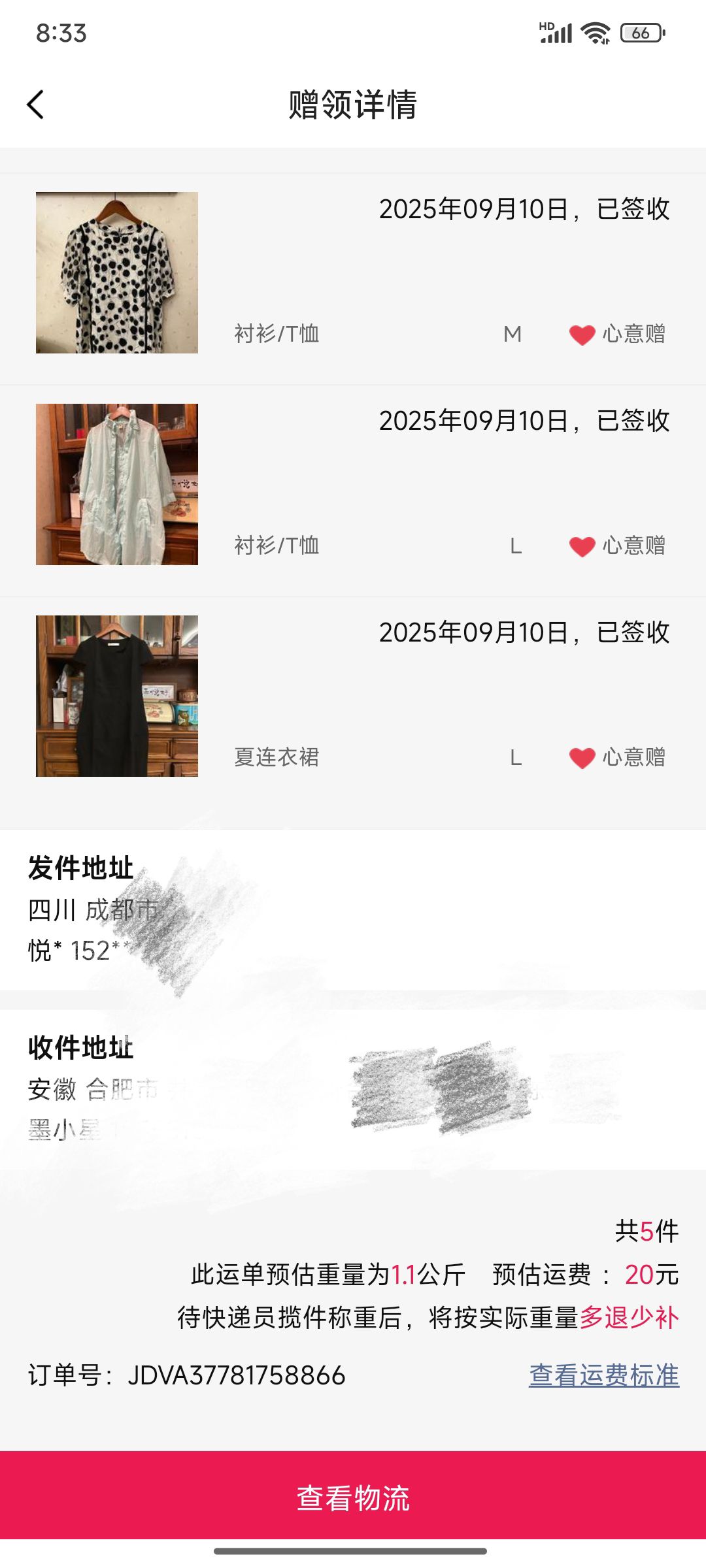This screenshot has width=706, height=1568.
Task: Open the black summer dress photo
Action: click(x=117, y=696)
